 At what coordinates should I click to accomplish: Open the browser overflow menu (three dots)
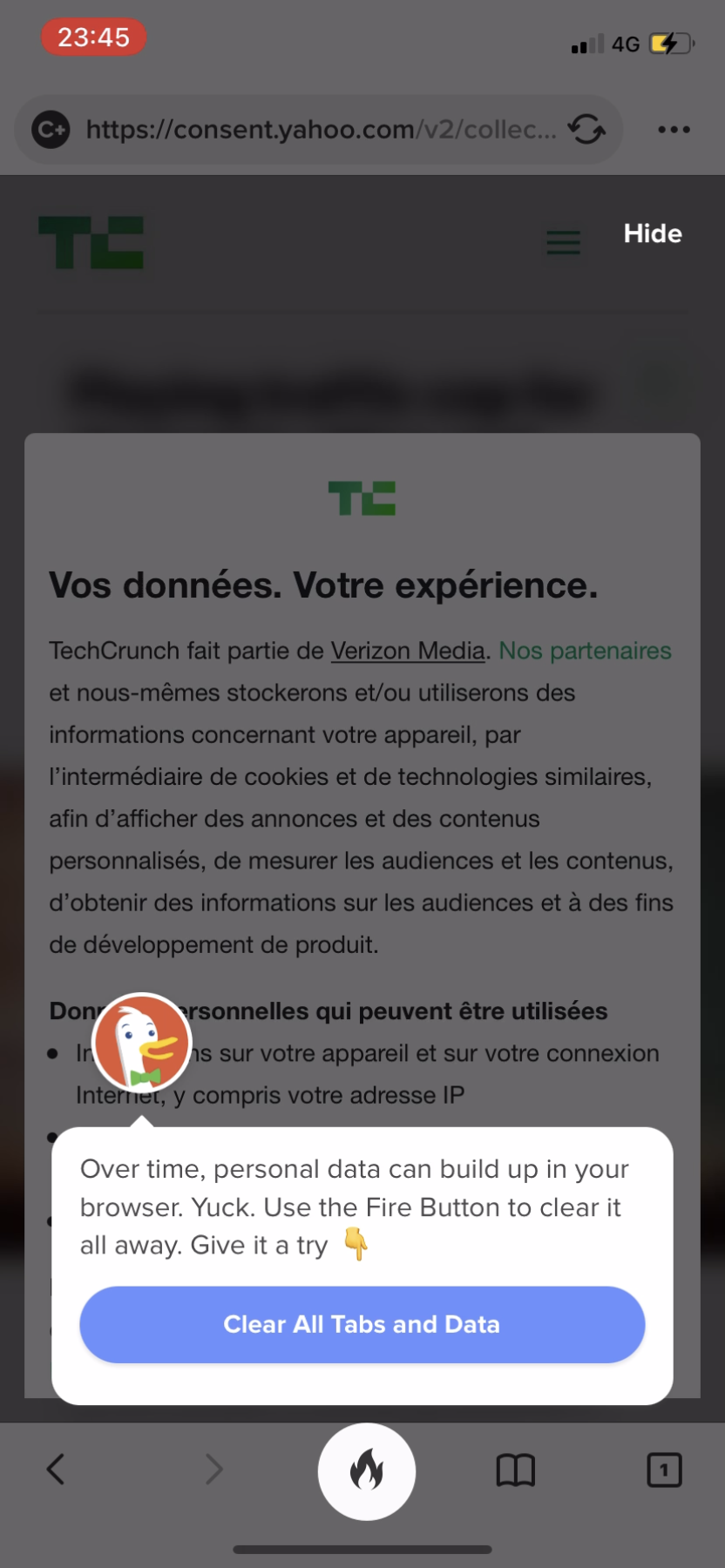[674, 129]
